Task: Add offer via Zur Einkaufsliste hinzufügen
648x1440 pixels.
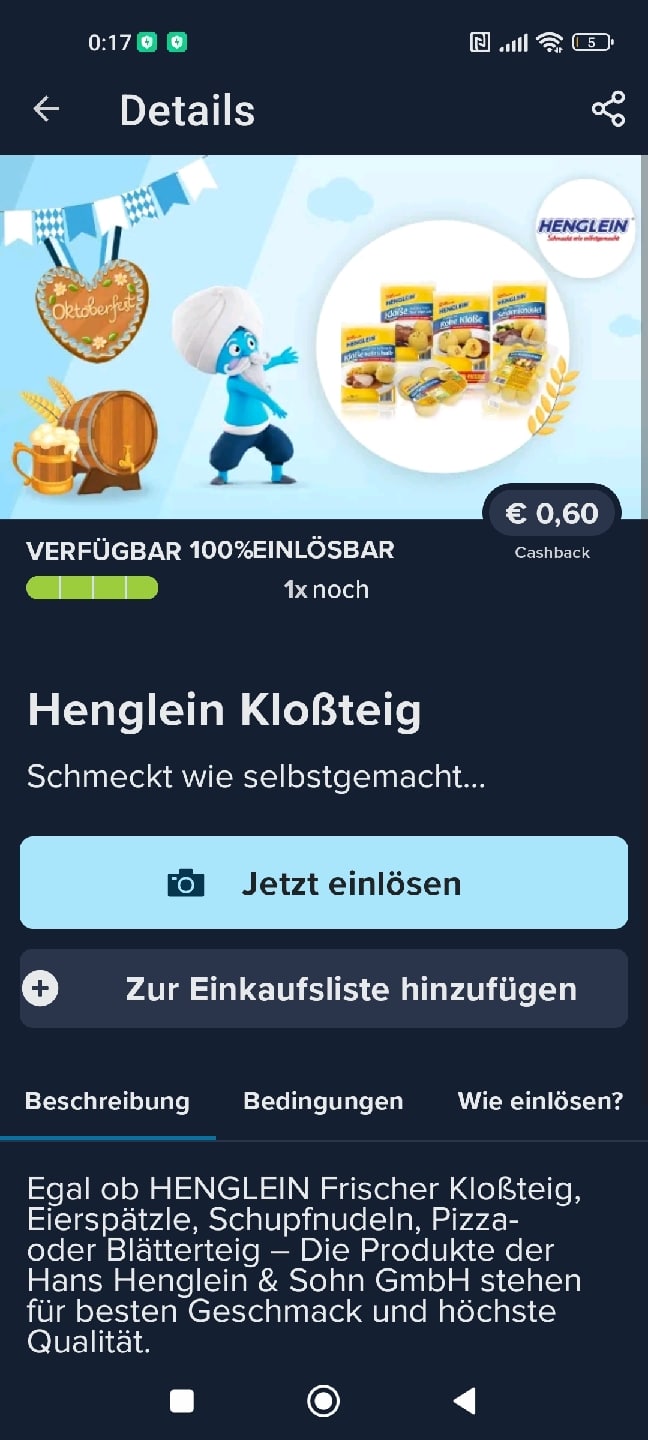Action: pyautogui.click(x=324, y=989)
